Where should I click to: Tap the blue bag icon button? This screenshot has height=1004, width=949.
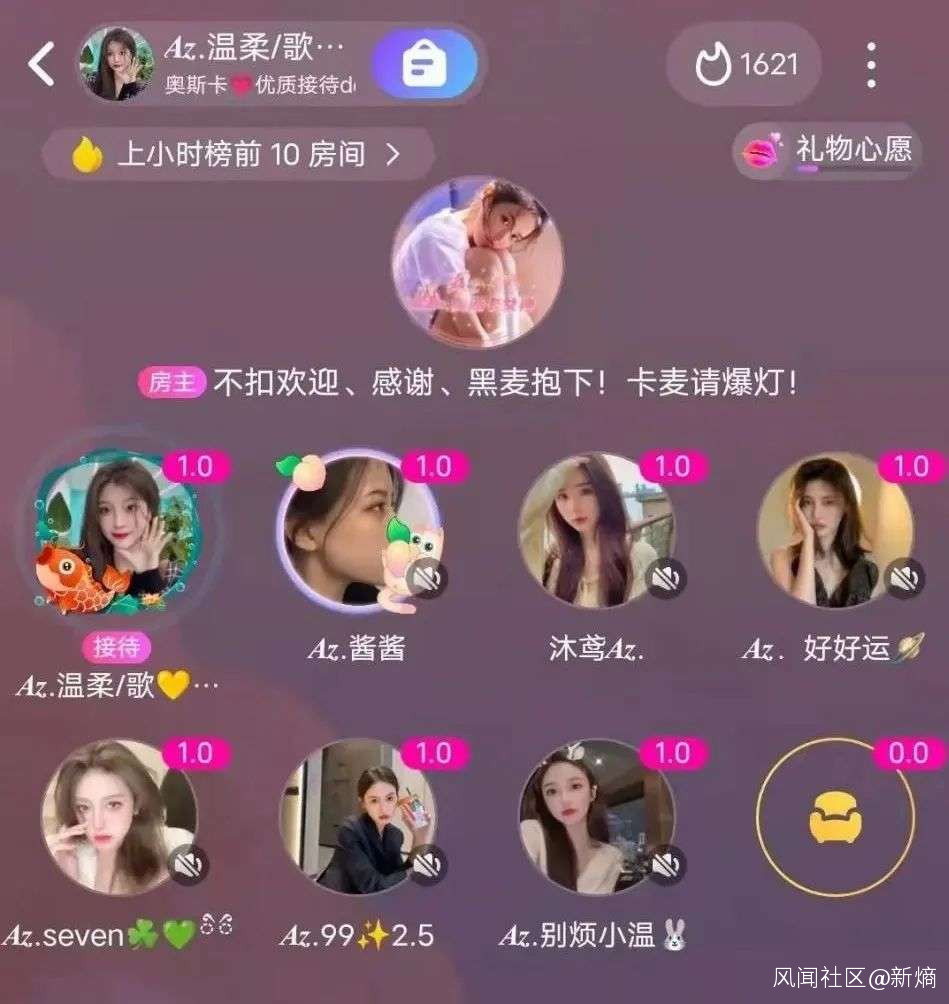point(424,64)
